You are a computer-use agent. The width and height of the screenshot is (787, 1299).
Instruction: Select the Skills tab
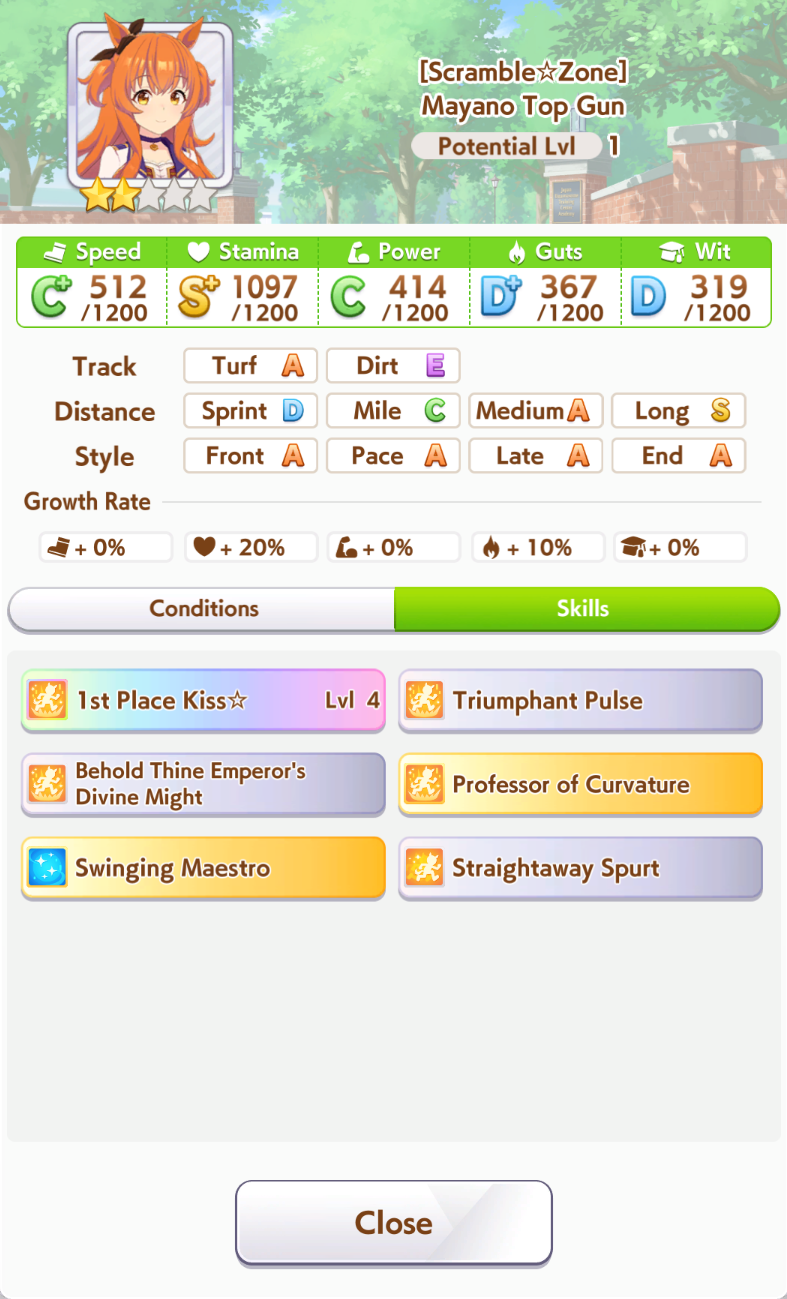(584, 609)
